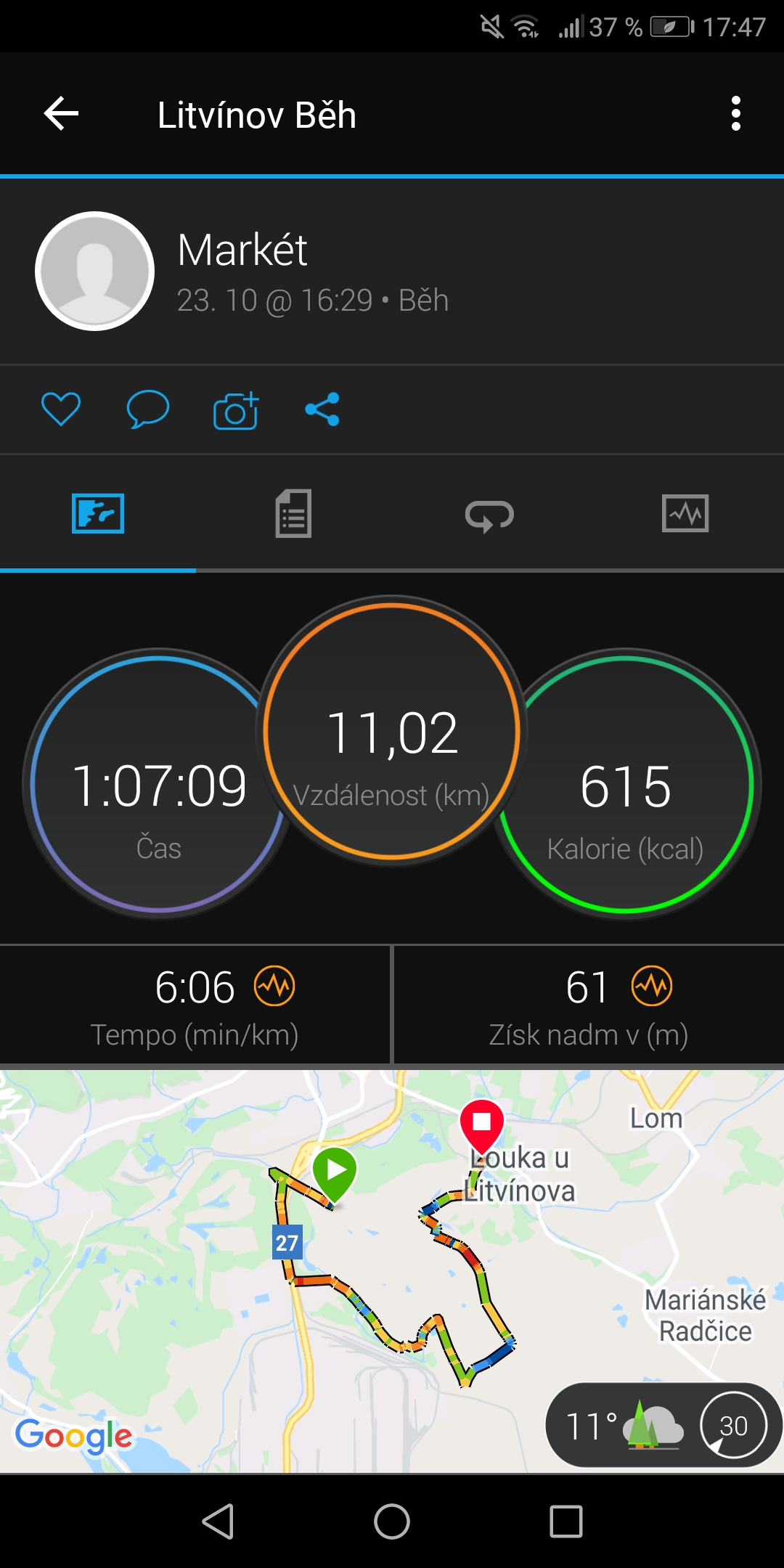Open the three-dot overflow menu

(736, 114)
